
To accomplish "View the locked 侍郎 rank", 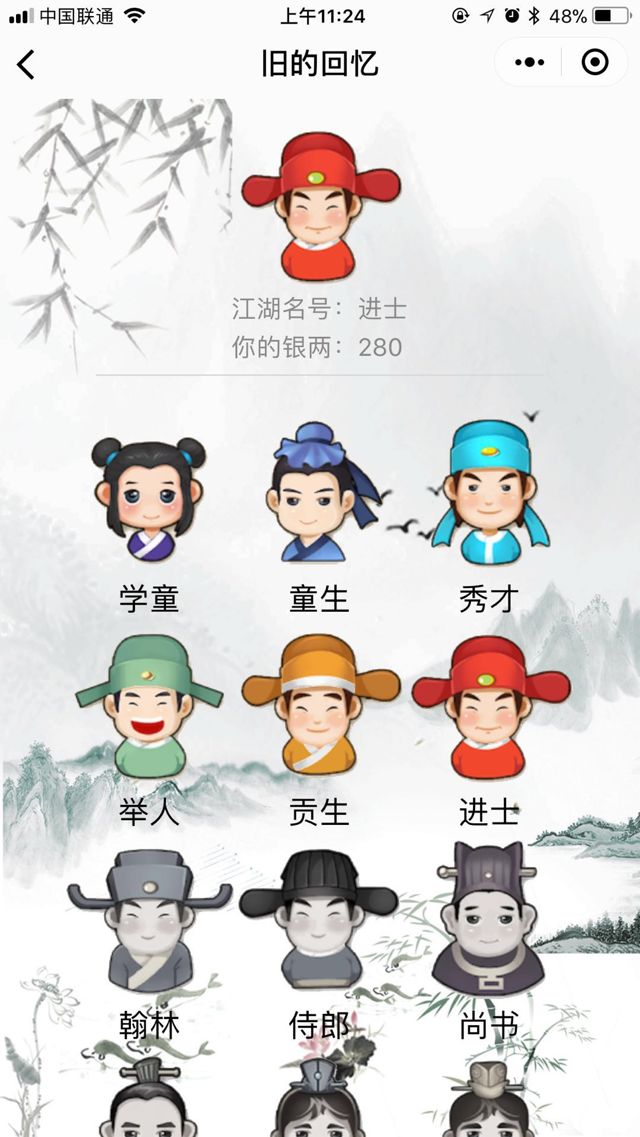I will click(x=319, y=920).
